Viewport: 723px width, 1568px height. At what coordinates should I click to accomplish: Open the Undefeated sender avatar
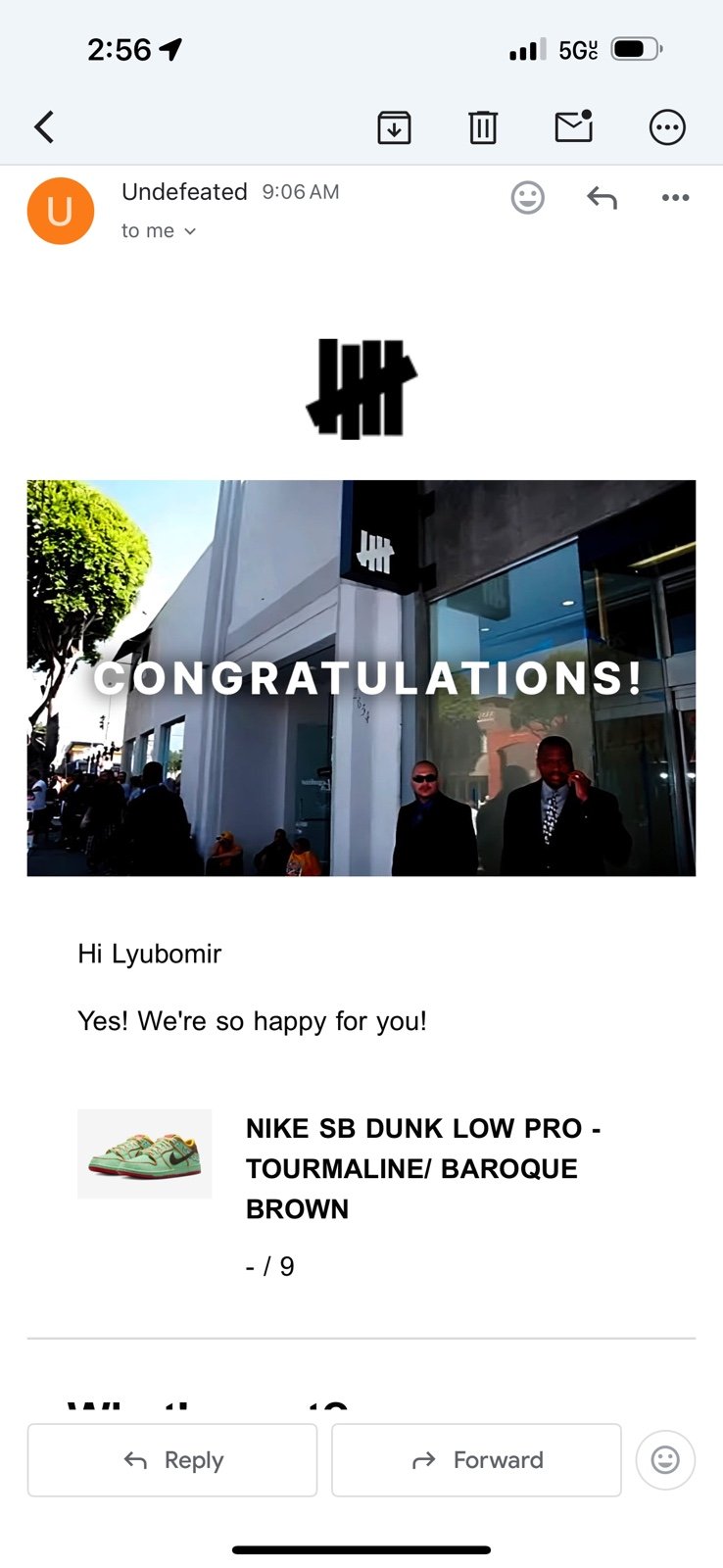60,211
